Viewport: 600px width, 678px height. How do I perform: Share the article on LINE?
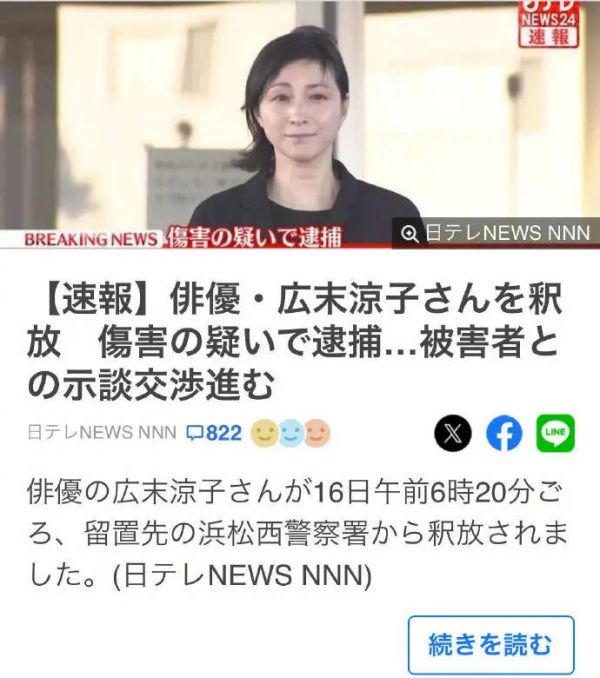pyautogui.click(x=556, y=433)
